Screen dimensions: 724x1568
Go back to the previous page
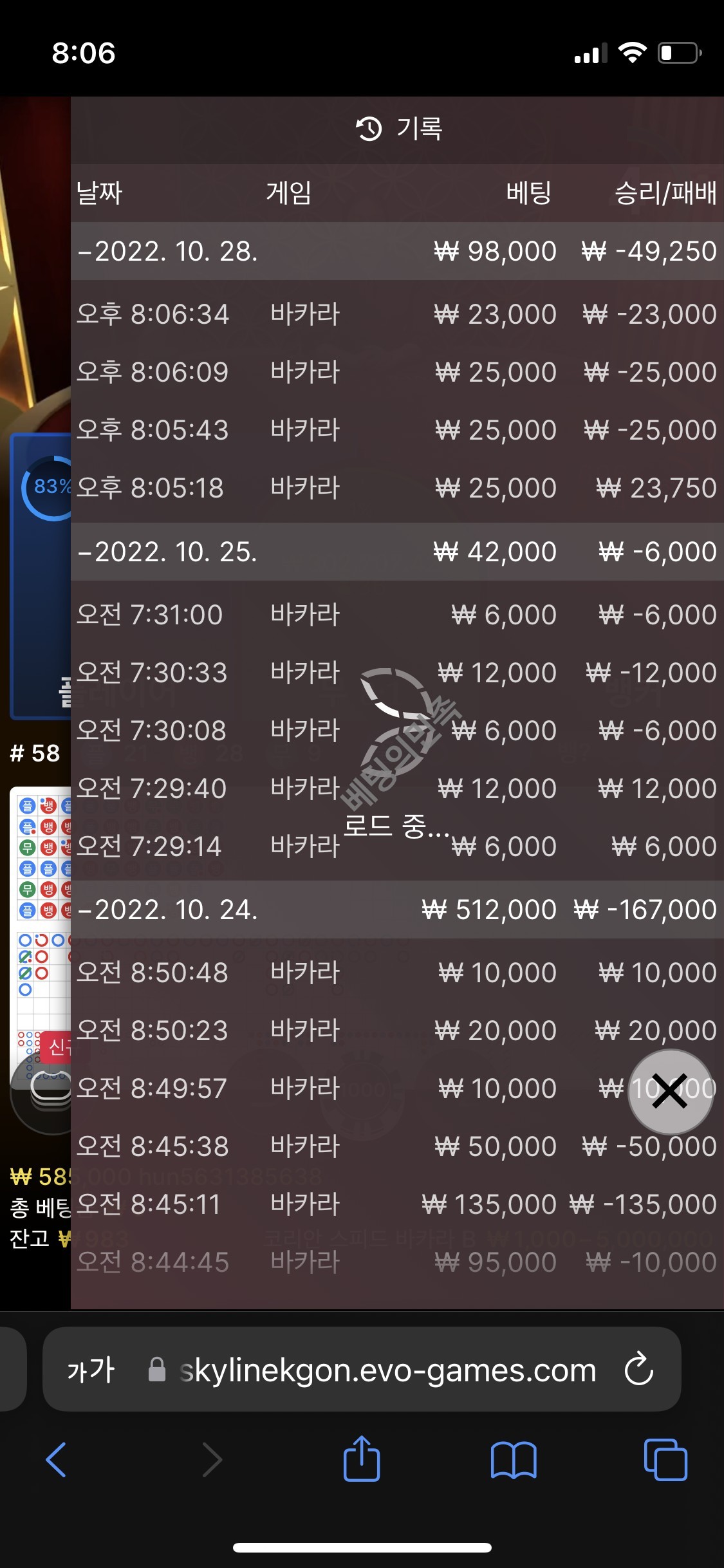[57, 1459]
